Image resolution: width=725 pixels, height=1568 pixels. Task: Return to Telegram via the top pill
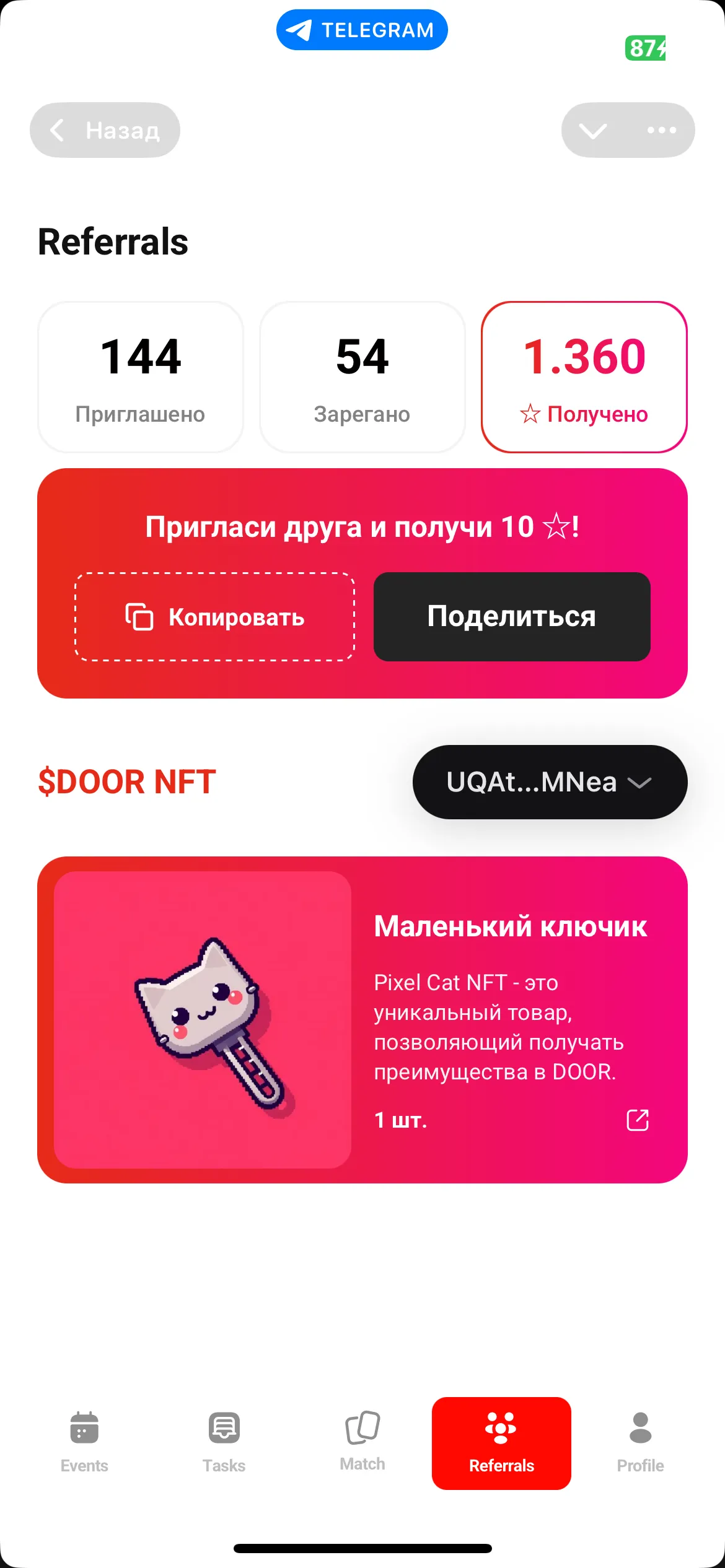tap(362, 30)
